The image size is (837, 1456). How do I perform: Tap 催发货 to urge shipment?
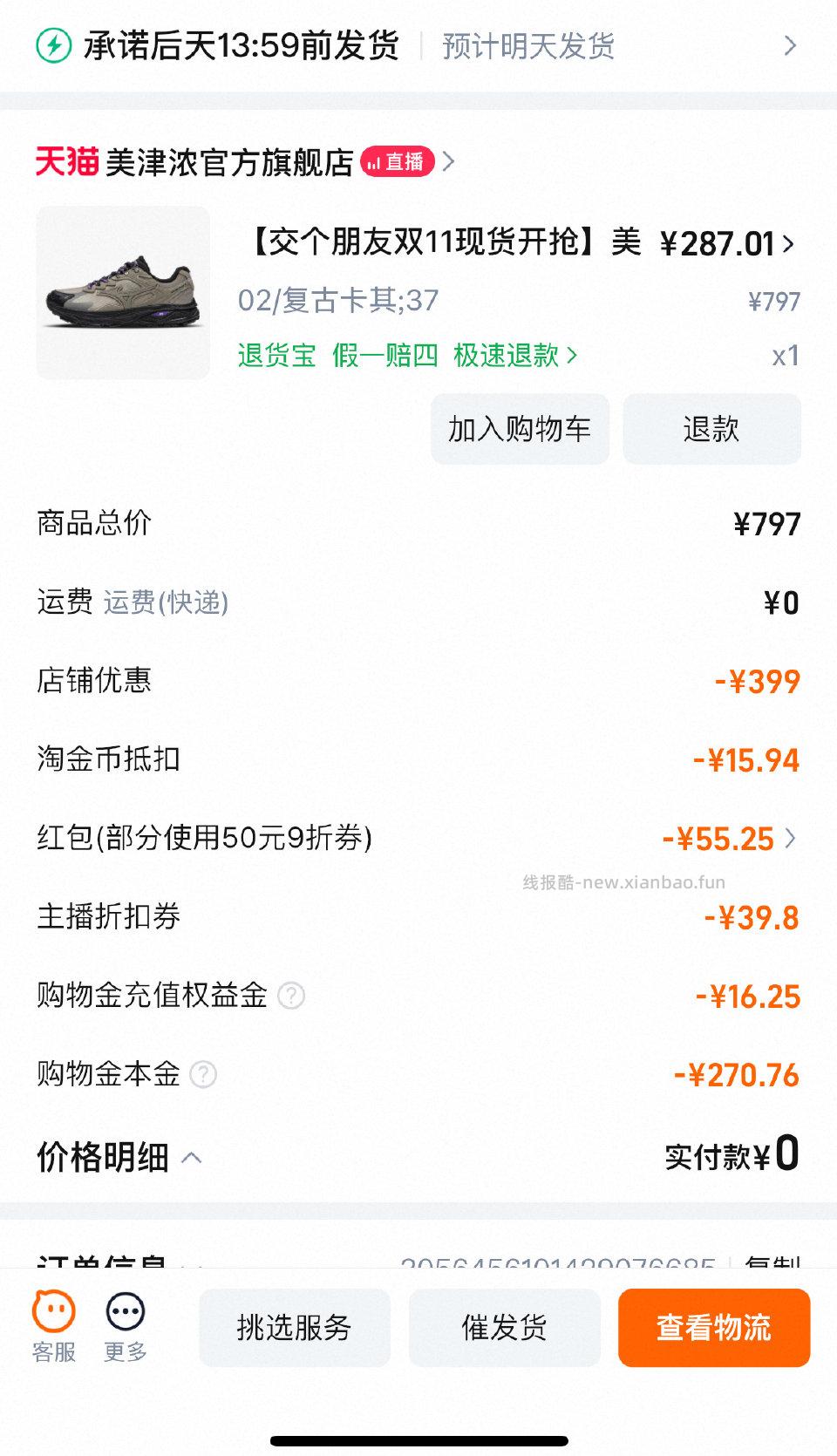504,1329
